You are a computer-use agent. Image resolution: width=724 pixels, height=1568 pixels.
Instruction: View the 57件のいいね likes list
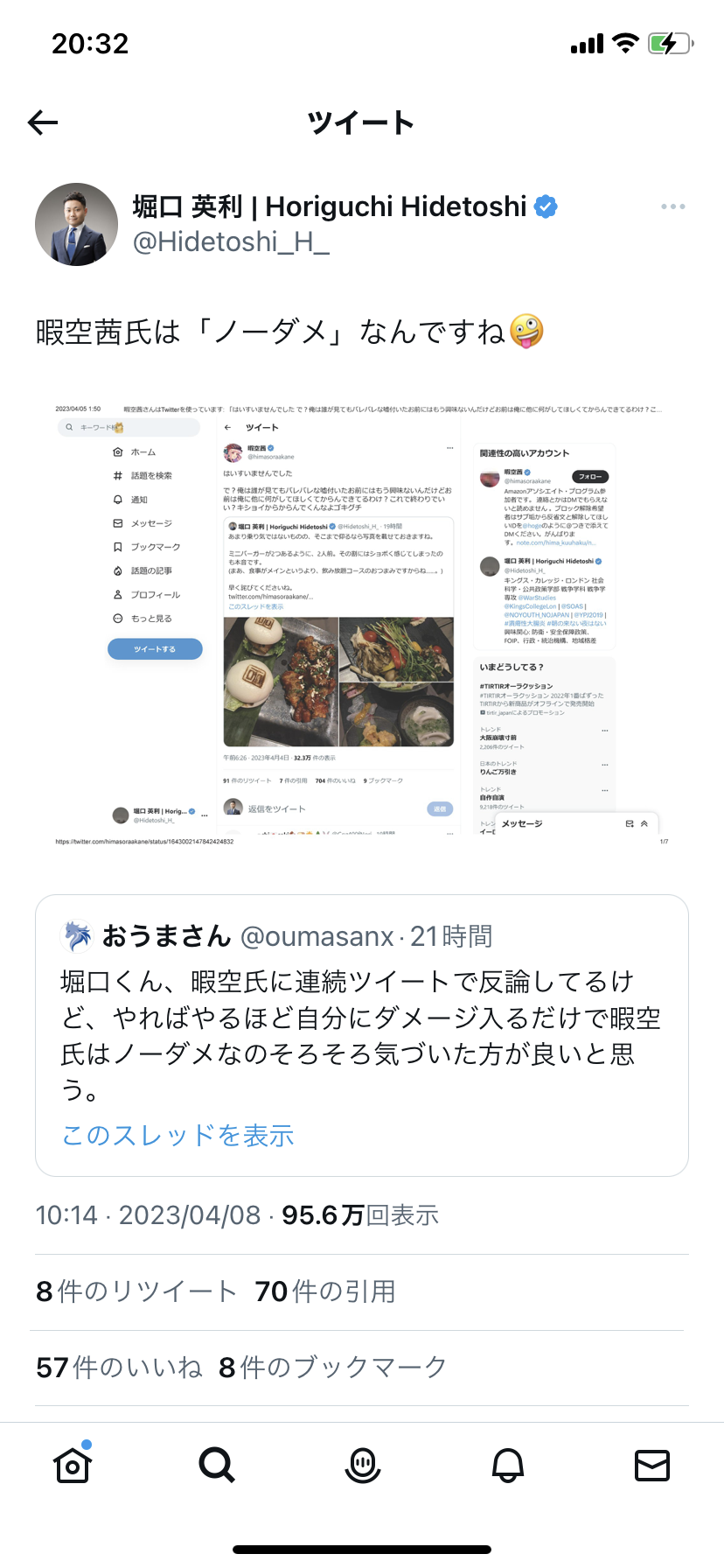coord(119,1368)
